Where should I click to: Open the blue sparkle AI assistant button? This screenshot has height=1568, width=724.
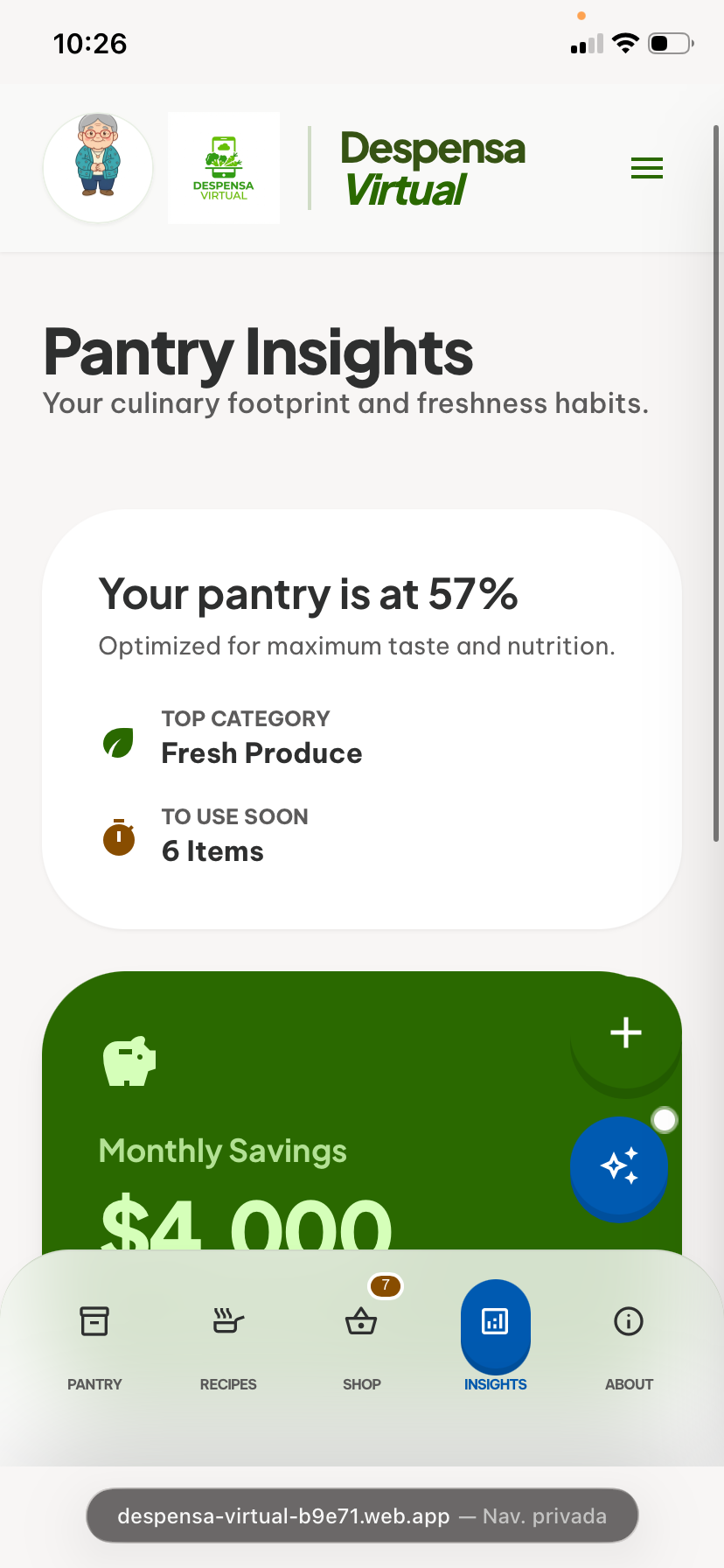pyautogui.click(x=619, y=1166)
